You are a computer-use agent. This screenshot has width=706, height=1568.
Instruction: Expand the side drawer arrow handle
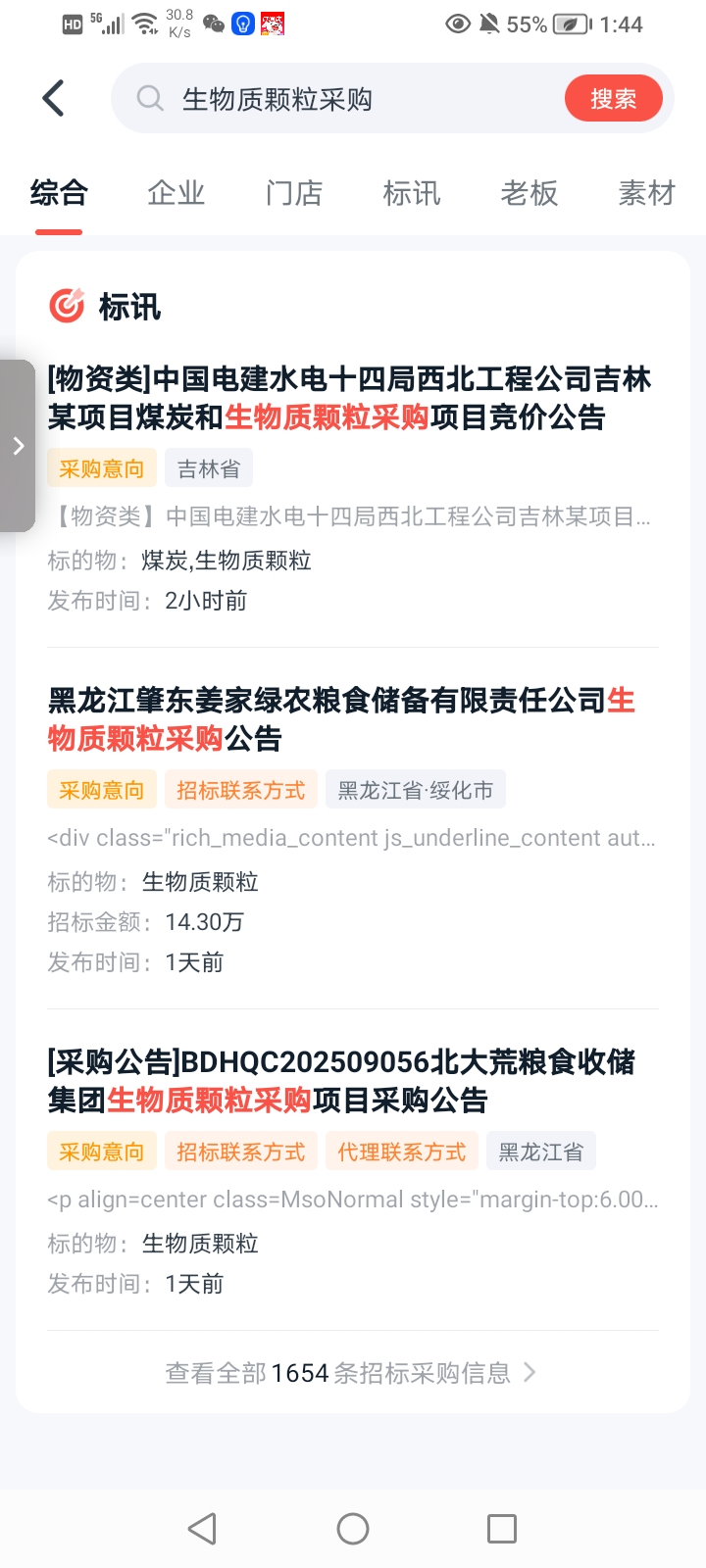(x=18, y=446)
